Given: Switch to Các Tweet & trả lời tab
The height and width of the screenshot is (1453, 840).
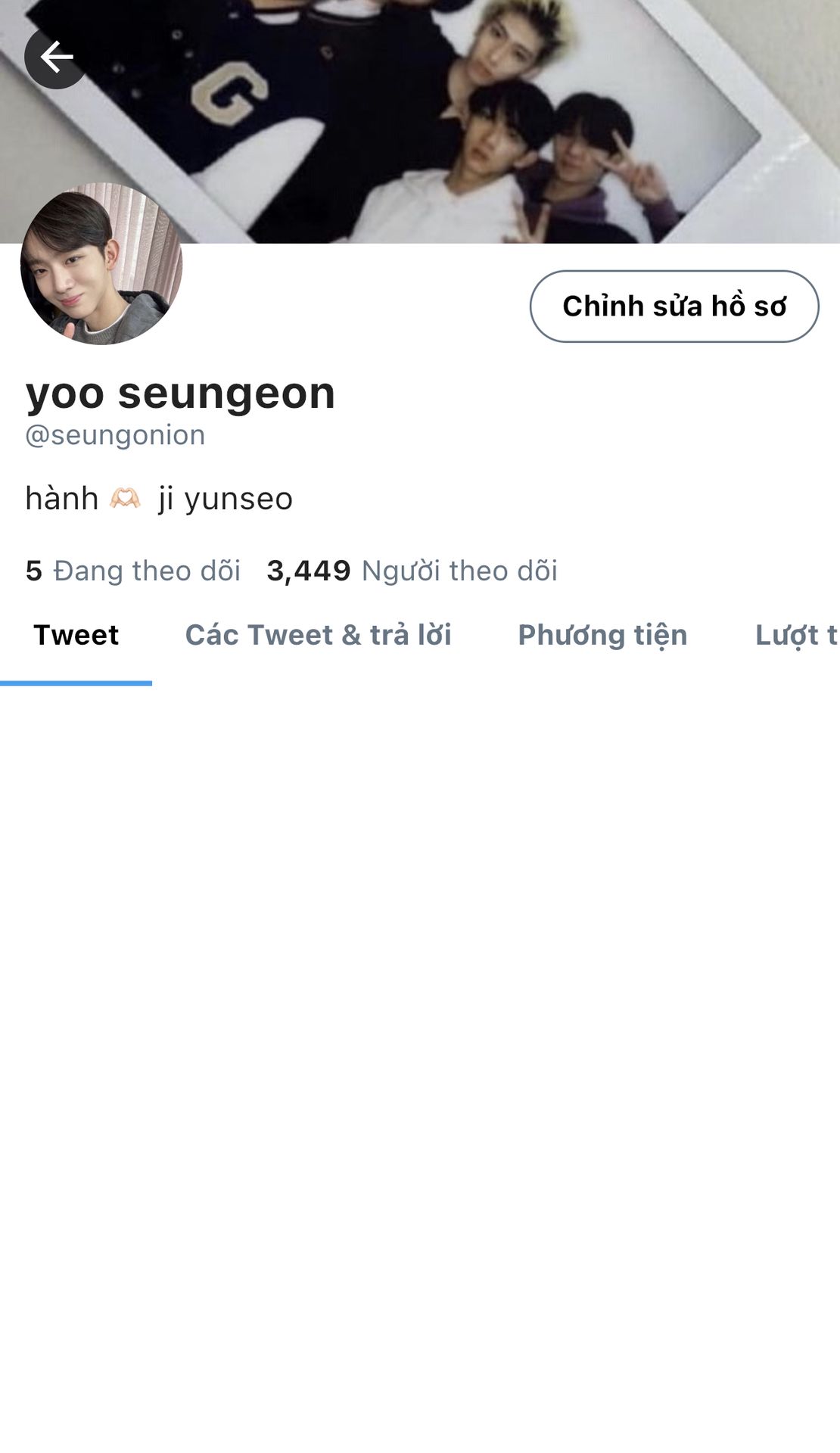Looking at the screenshot, I should 318,636.
